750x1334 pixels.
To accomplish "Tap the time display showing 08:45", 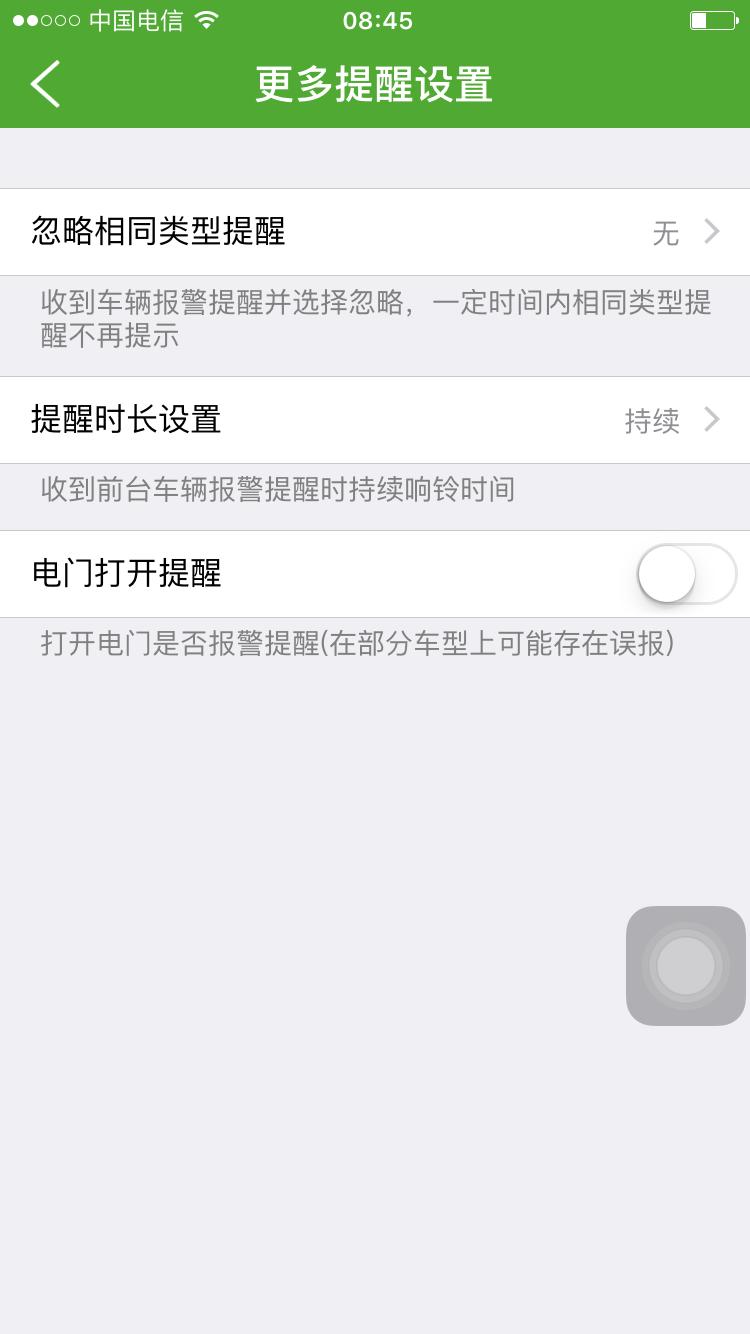I will pos(375,21).
